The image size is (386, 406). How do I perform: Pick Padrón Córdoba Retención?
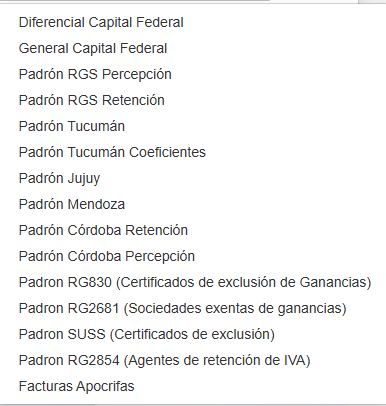pyautogui.click(x=193, y=230)
